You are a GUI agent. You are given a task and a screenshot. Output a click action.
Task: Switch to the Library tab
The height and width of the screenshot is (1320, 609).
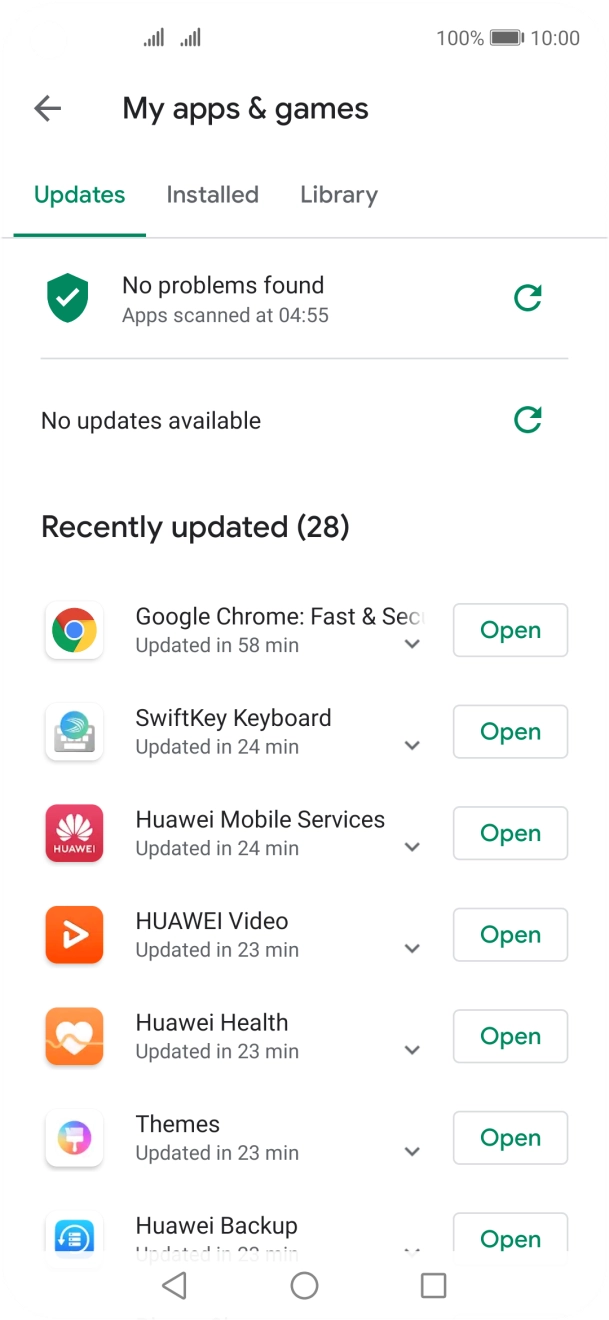point(339,195)
